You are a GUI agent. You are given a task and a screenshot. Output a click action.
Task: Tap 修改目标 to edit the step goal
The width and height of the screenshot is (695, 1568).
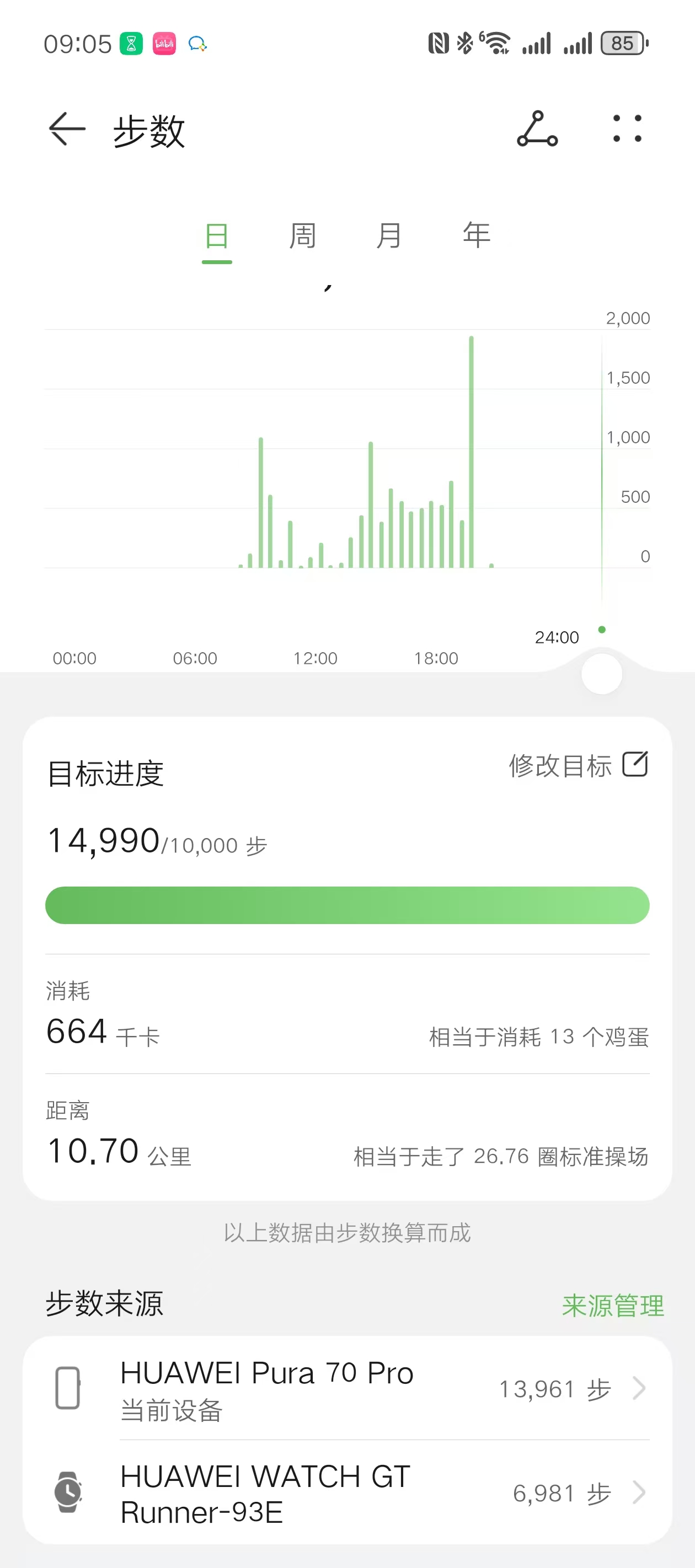point(578,765)
